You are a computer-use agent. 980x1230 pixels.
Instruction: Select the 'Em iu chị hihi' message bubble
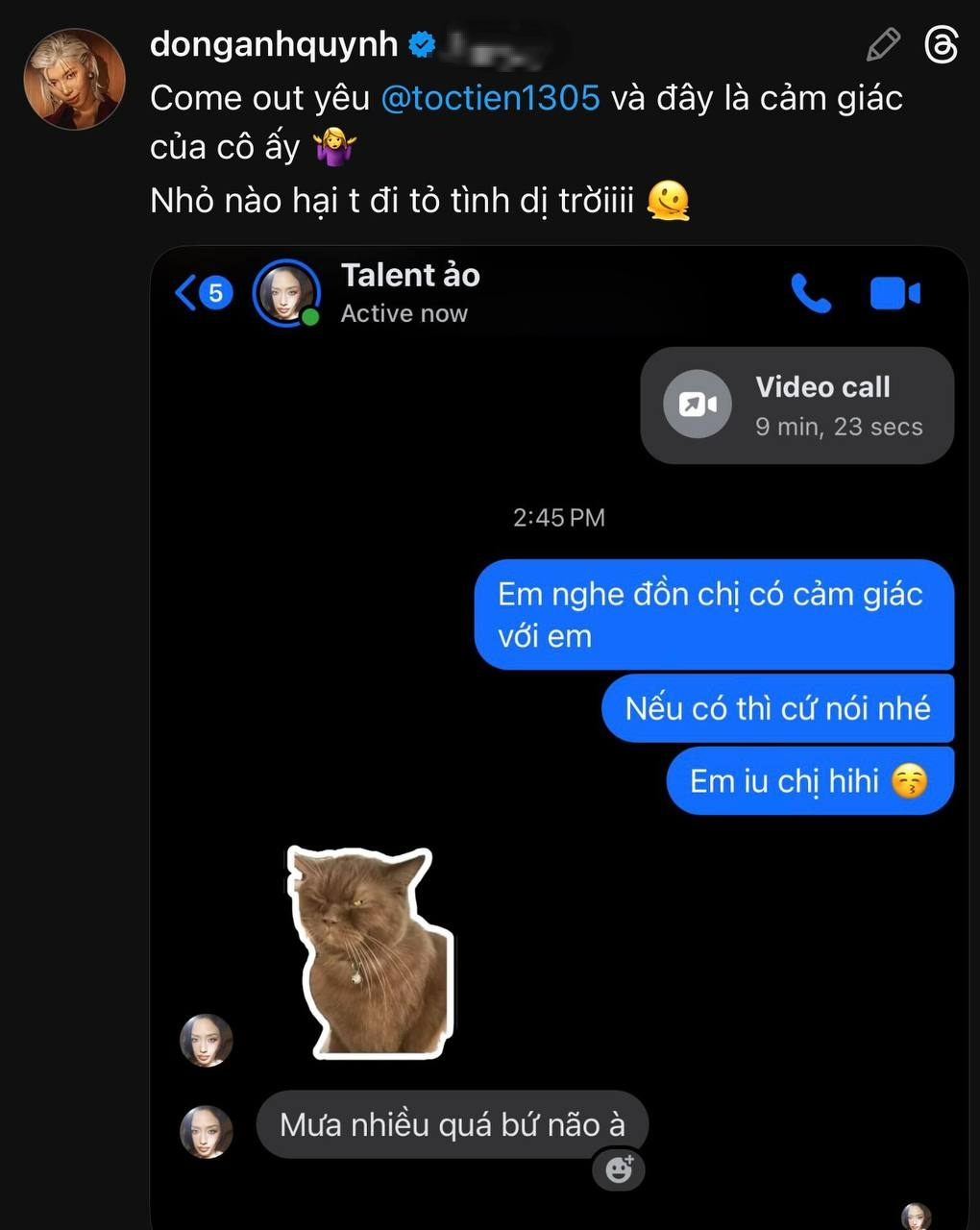tap(810, 780)
